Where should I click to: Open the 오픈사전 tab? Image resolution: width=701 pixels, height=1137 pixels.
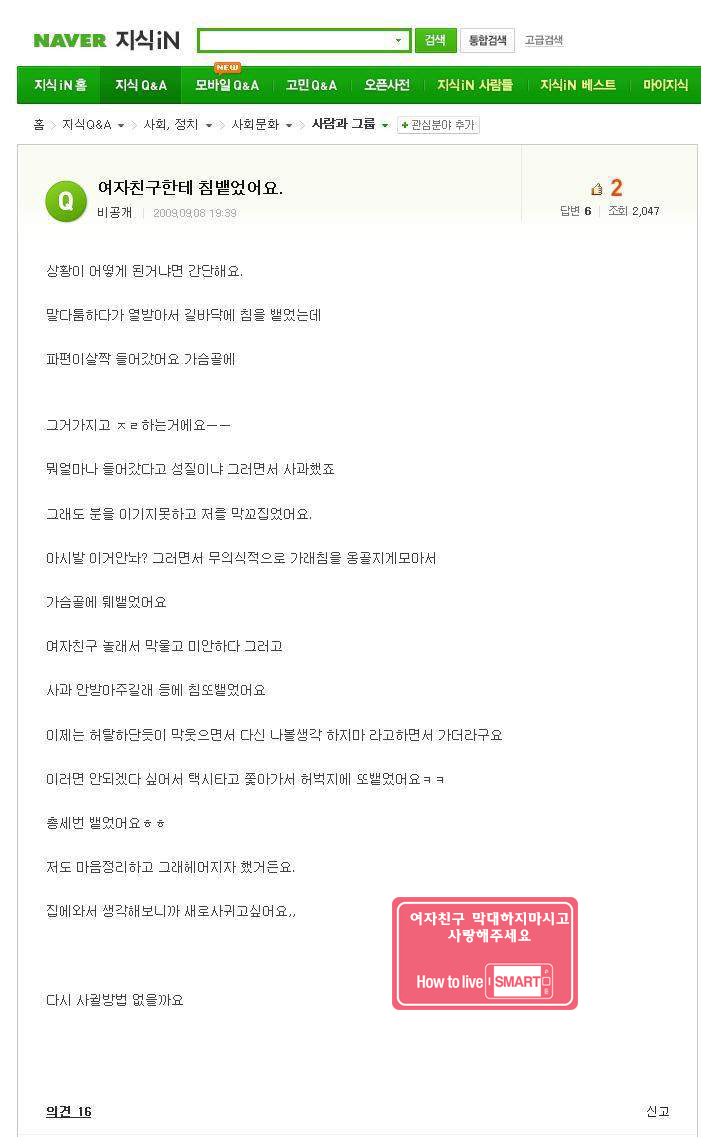(386, 85)
